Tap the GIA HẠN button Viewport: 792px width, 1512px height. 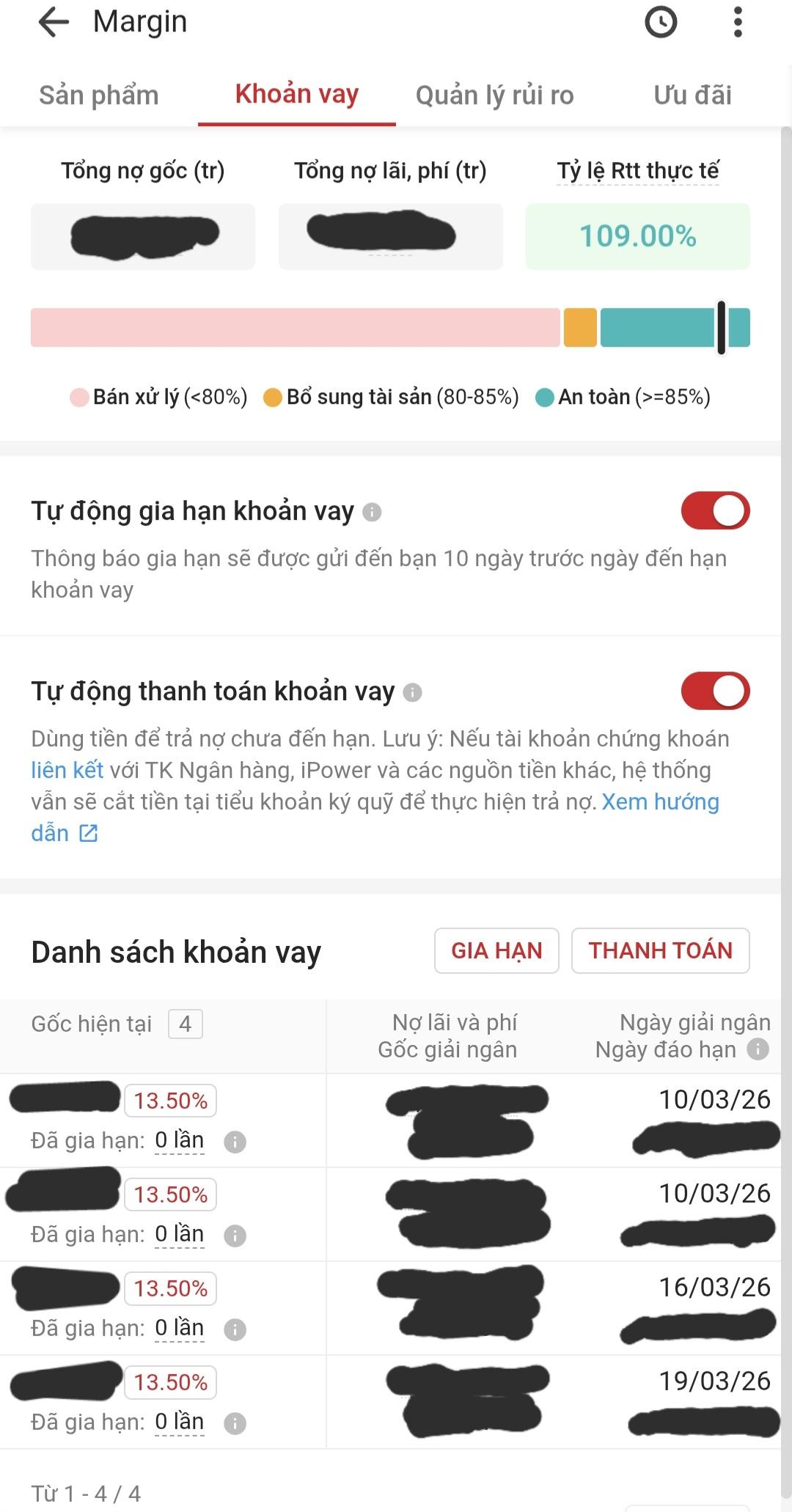496,951
